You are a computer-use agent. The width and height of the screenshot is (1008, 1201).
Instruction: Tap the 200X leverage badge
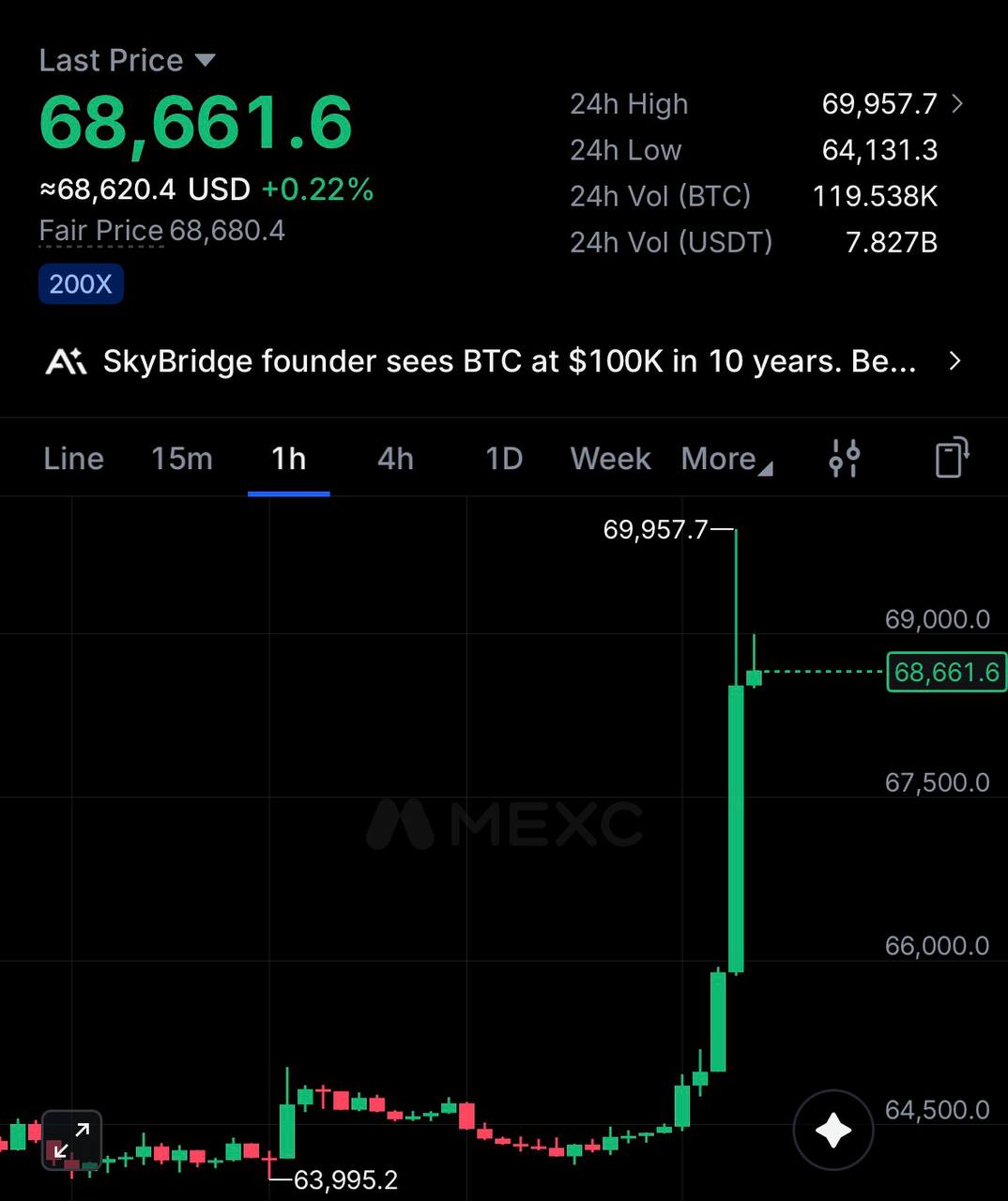(x=81, y=284)
